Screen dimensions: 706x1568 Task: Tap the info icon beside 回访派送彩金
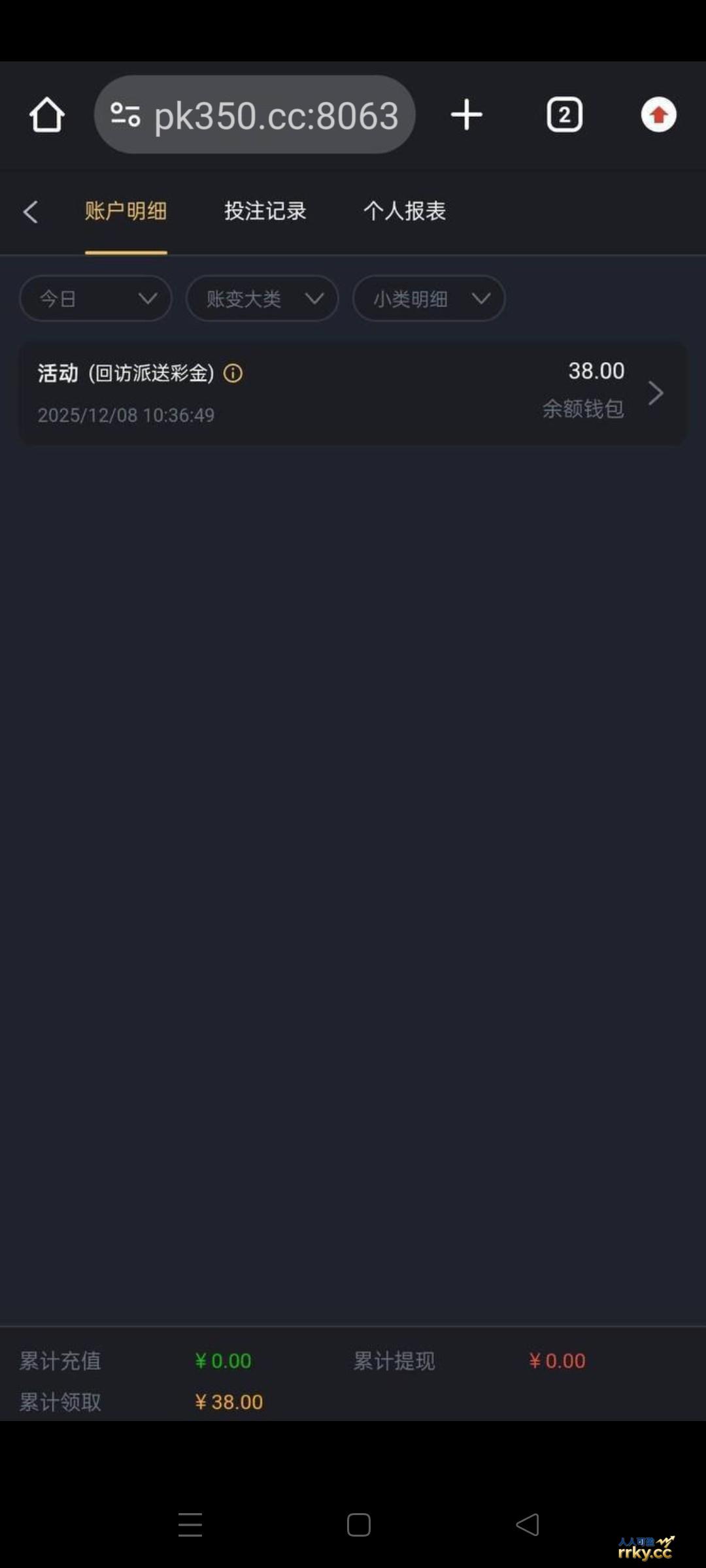coord(233,373)
